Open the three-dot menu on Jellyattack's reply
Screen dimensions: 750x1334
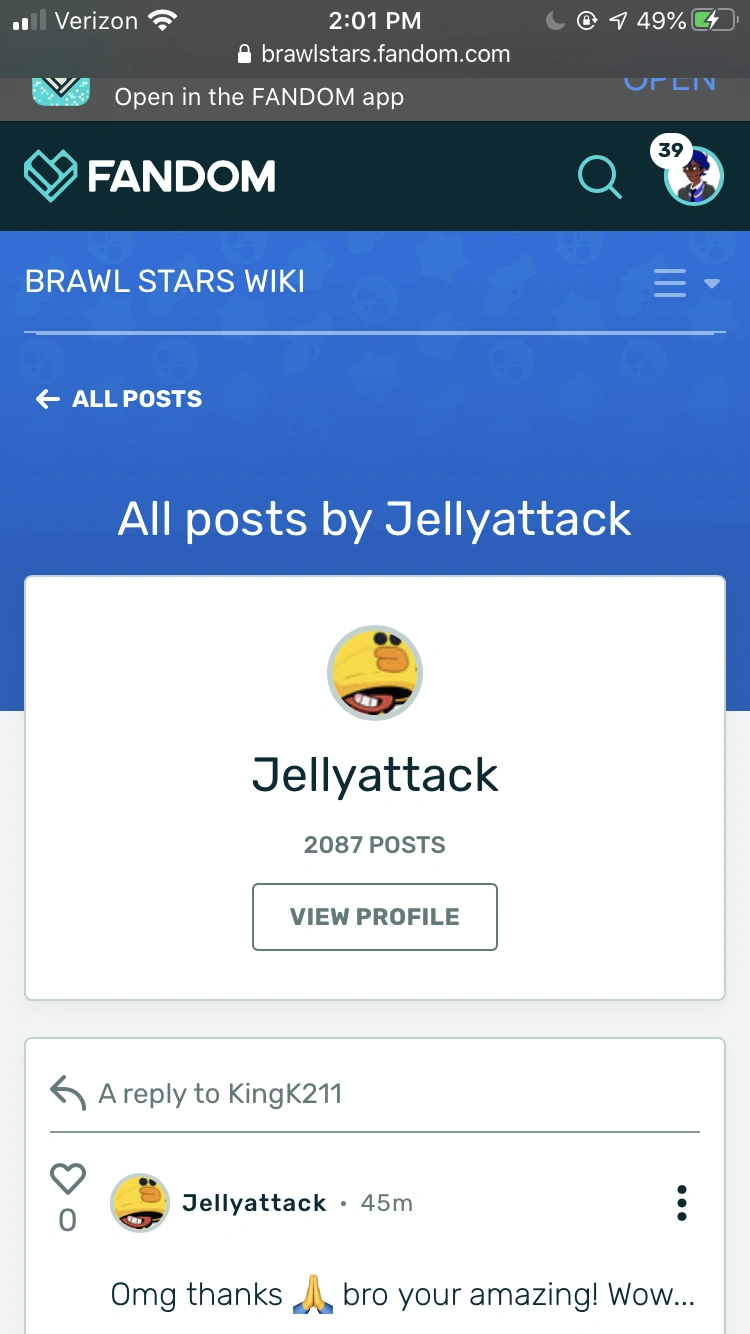682,1203
